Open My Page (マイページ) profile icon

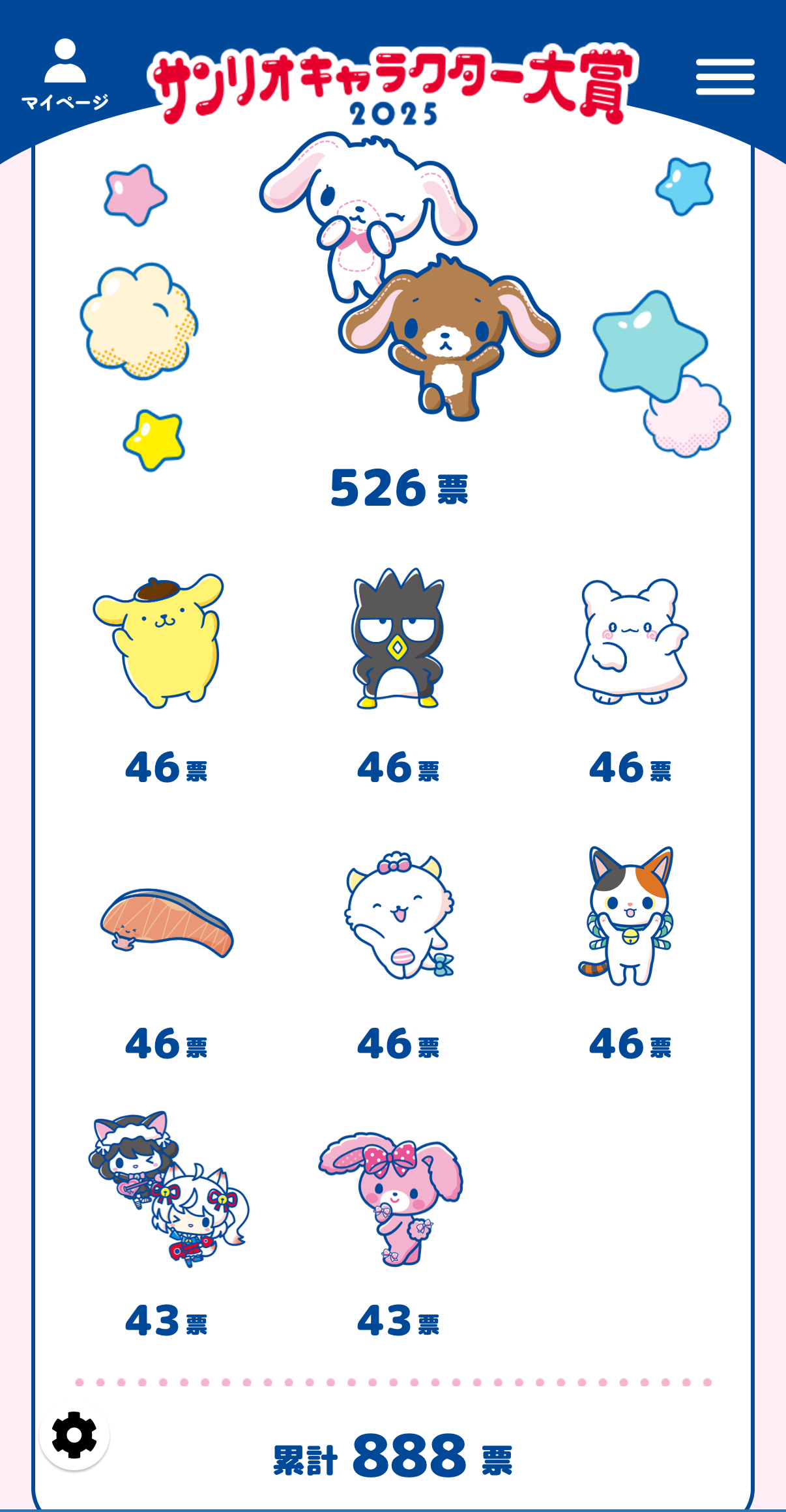pos(65,74)
